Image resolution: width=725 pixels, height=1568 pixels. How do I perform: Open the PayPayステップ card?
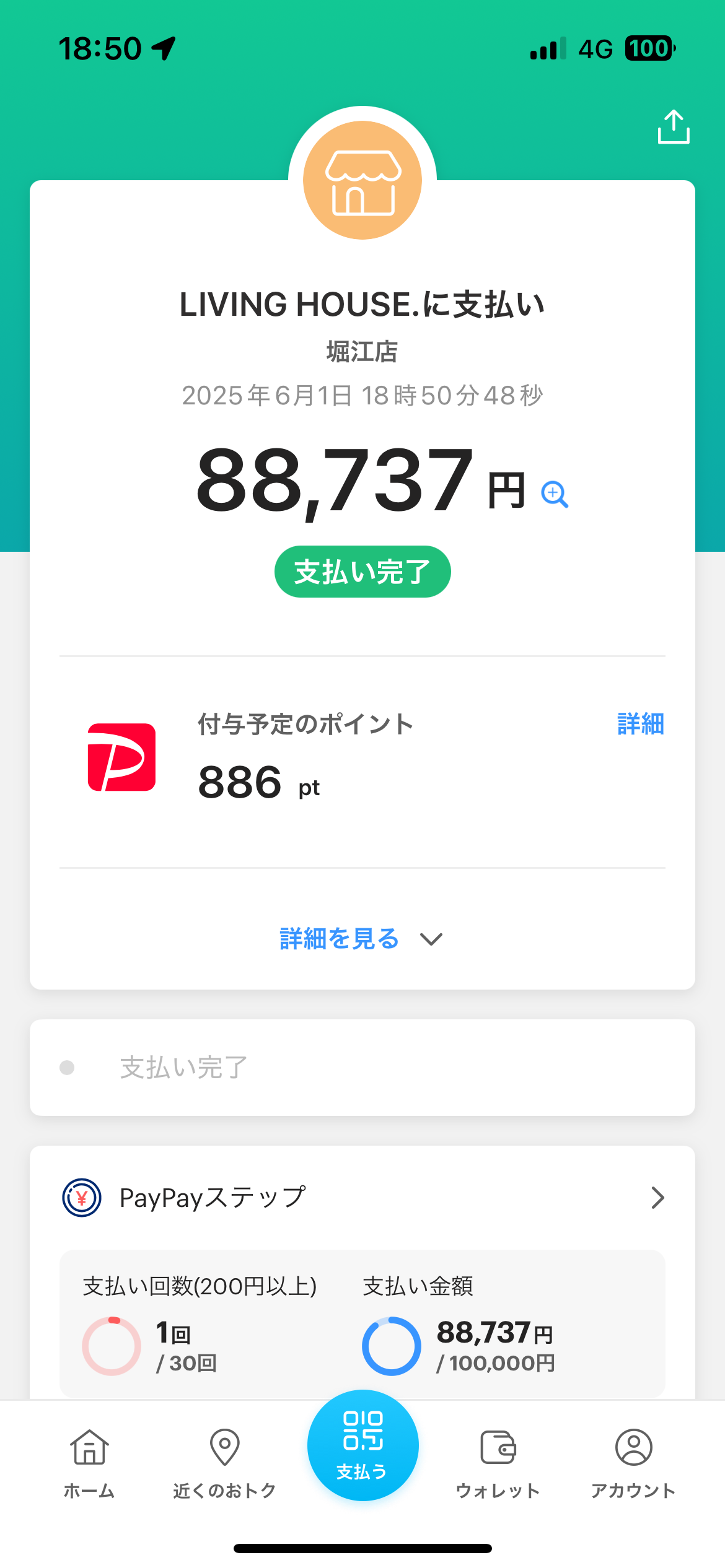click(x=362, y=1198)
